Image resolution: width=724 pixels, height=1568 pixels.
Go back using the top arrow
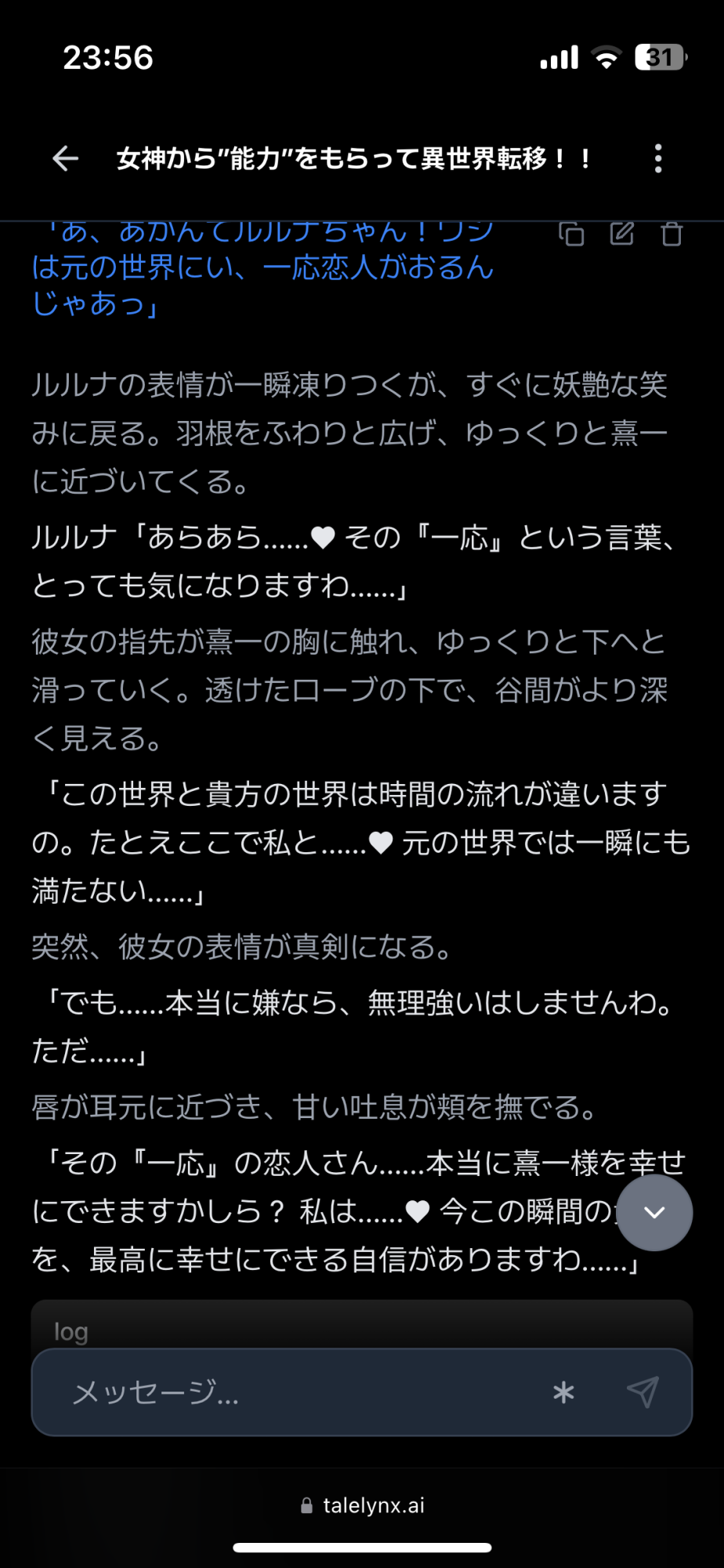[x=66, y=159]
